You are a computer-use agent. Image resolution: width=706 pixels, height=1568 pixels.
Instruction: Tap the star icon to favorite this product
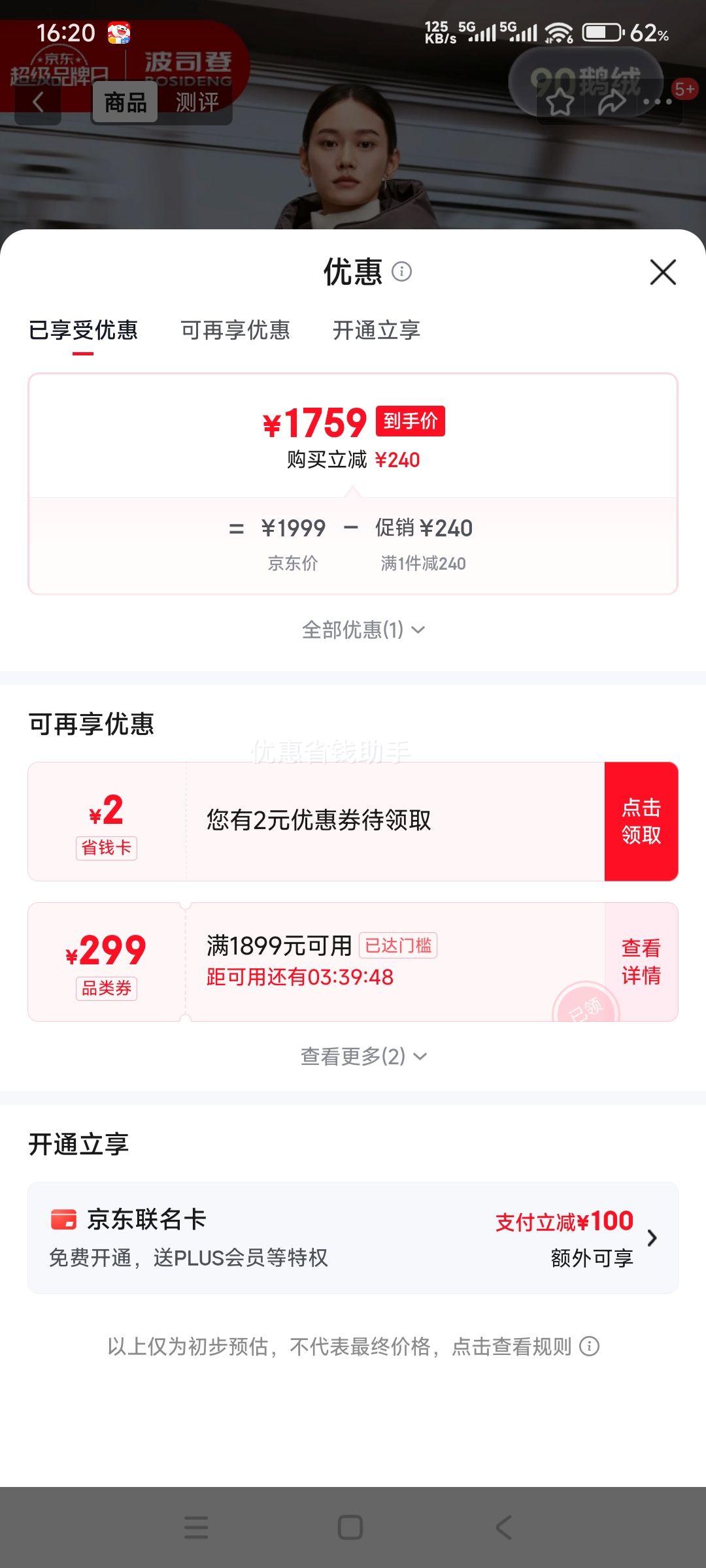click(x=559, y=101)
